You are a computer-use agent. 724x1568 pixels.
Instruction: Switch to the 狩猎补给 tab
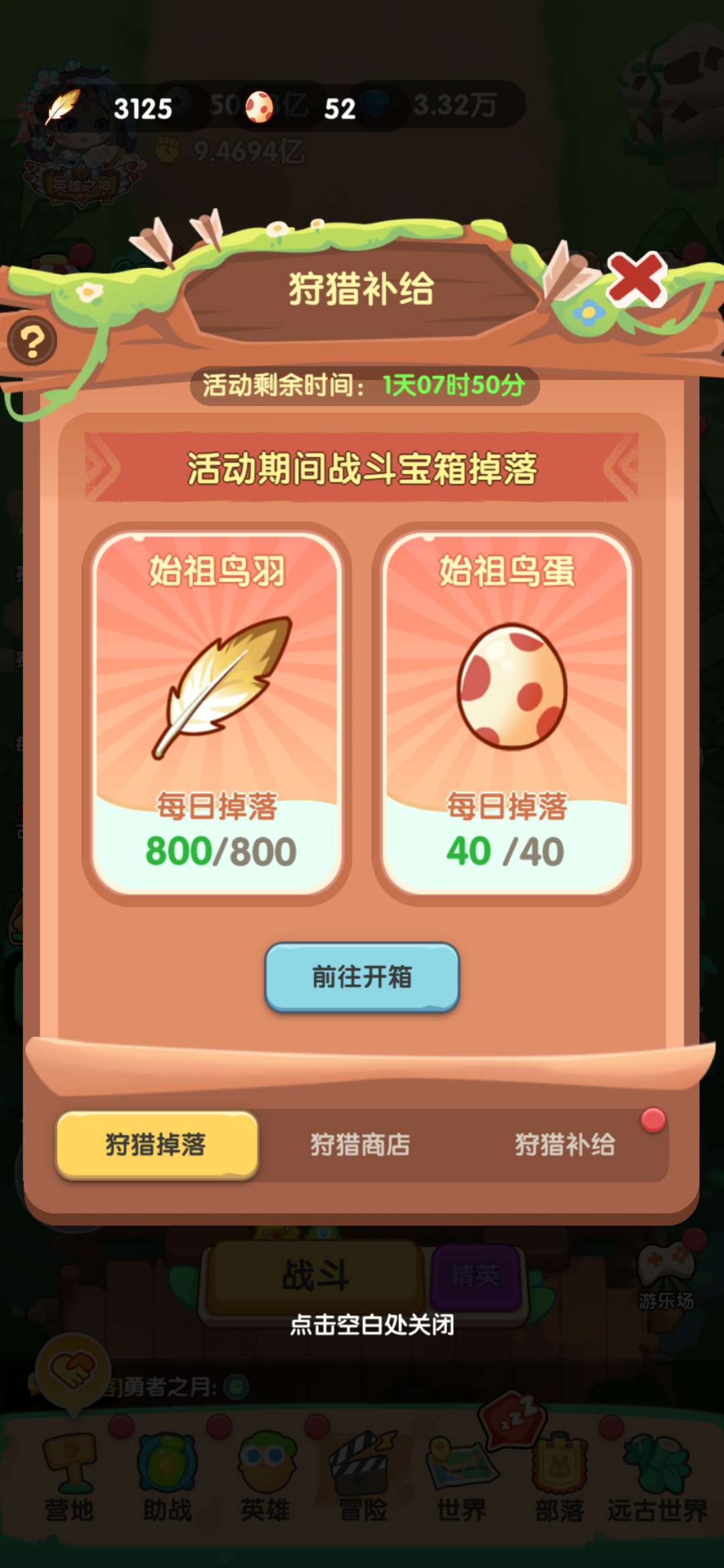564,1145
